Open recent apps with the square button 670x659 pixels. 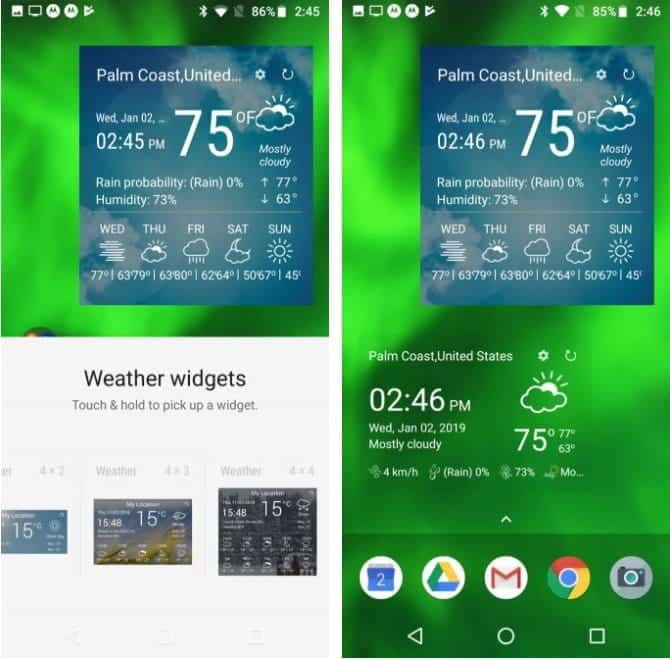click(597, 636)
